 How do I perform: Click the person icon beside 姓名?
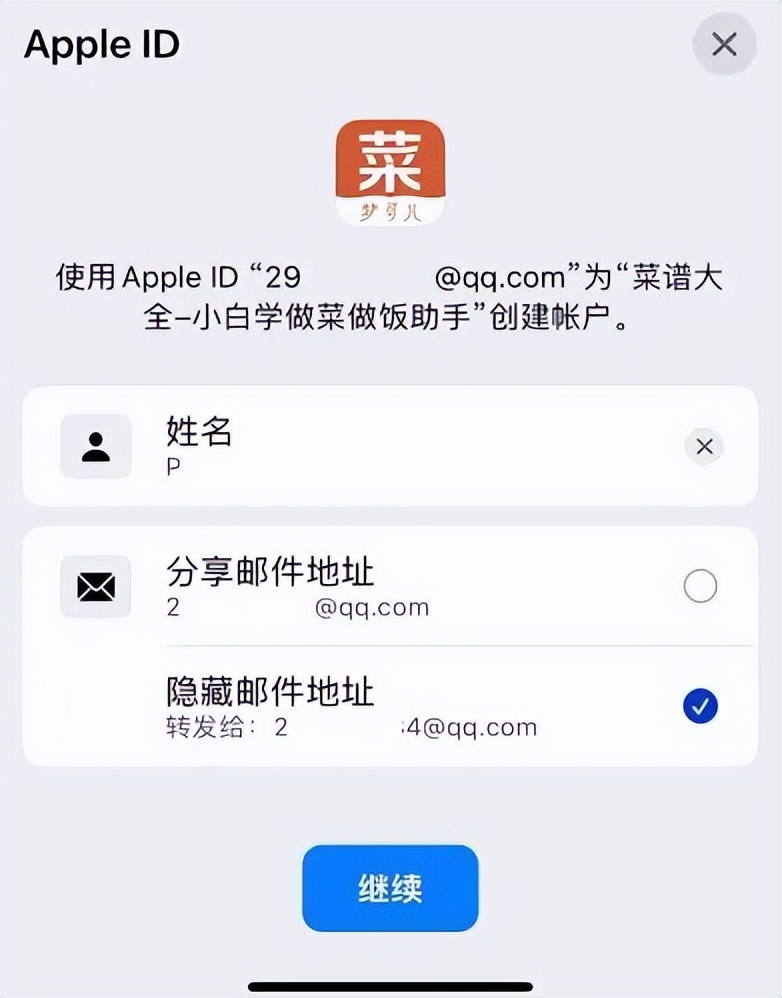[x=95, y=447]
